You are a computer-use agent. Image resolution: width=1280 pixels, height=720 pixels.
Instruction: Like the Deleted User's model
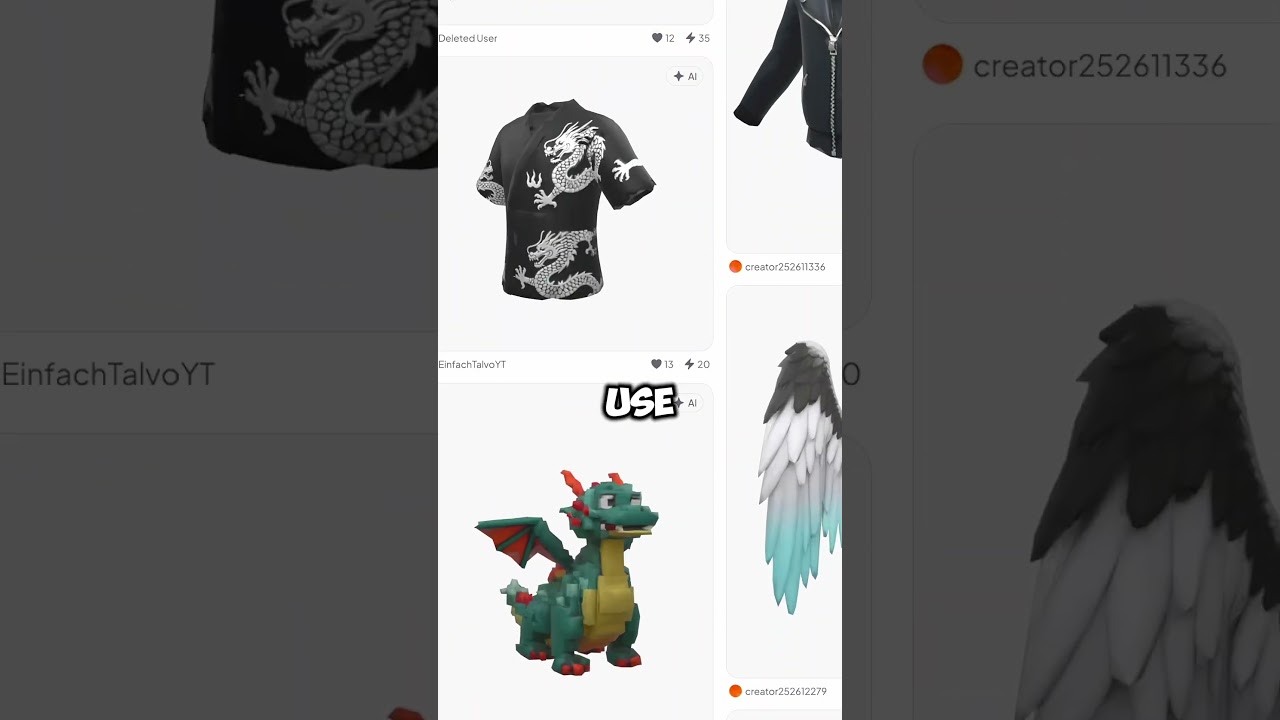(x=657, y=38)
